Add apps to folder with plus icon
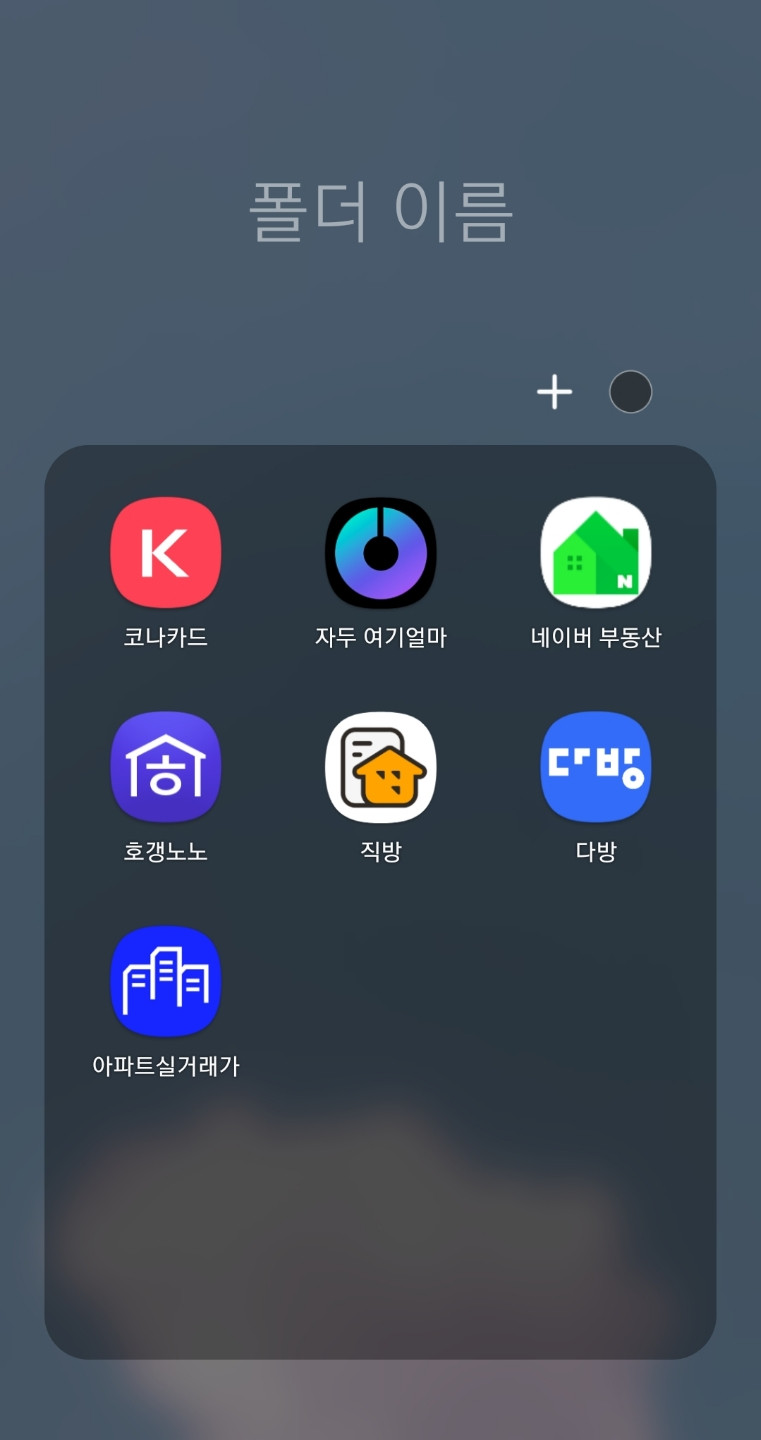This screenshot has width=761, height=1440. (554, 392)
